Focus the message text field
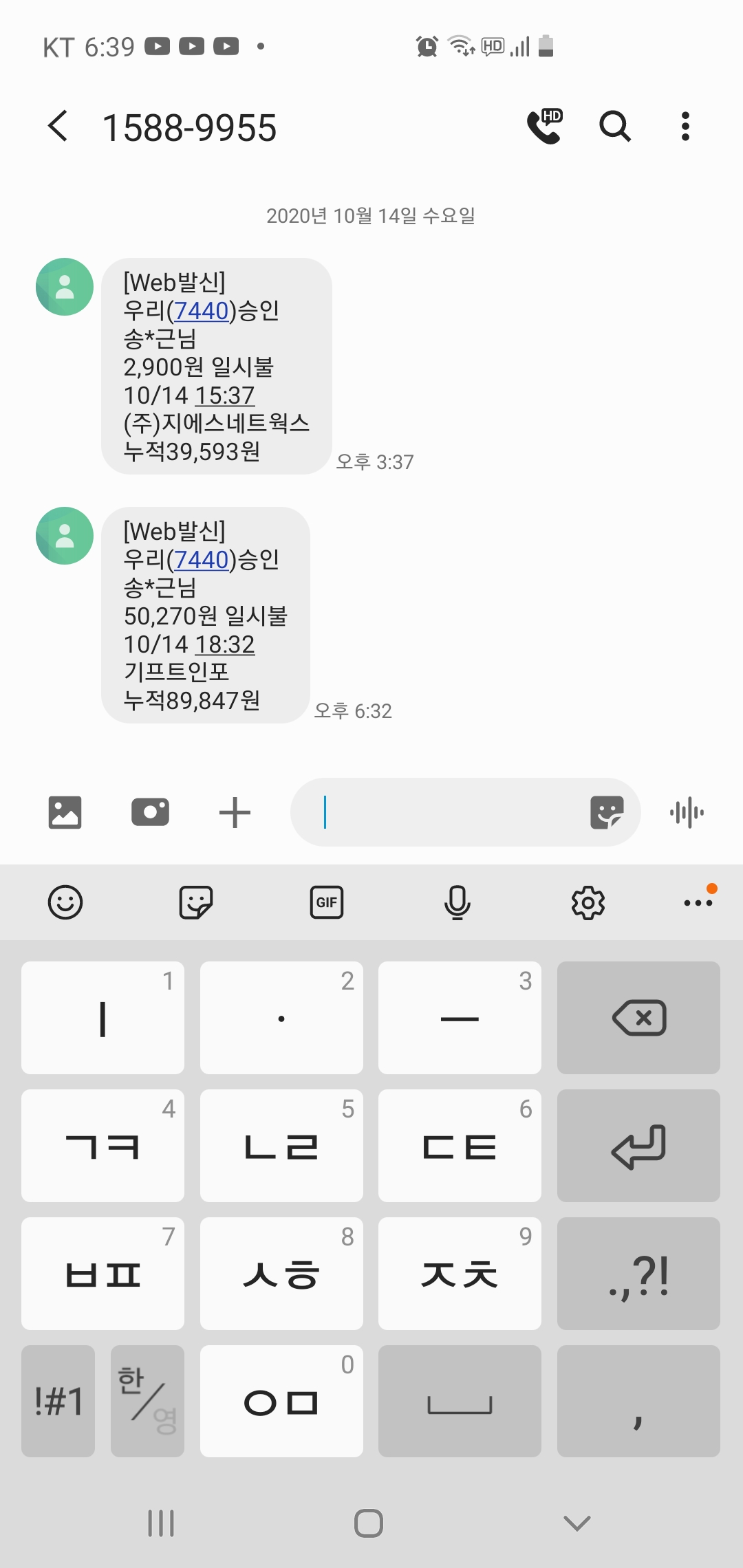The image size is (743, 1568). tap(440, 812)
